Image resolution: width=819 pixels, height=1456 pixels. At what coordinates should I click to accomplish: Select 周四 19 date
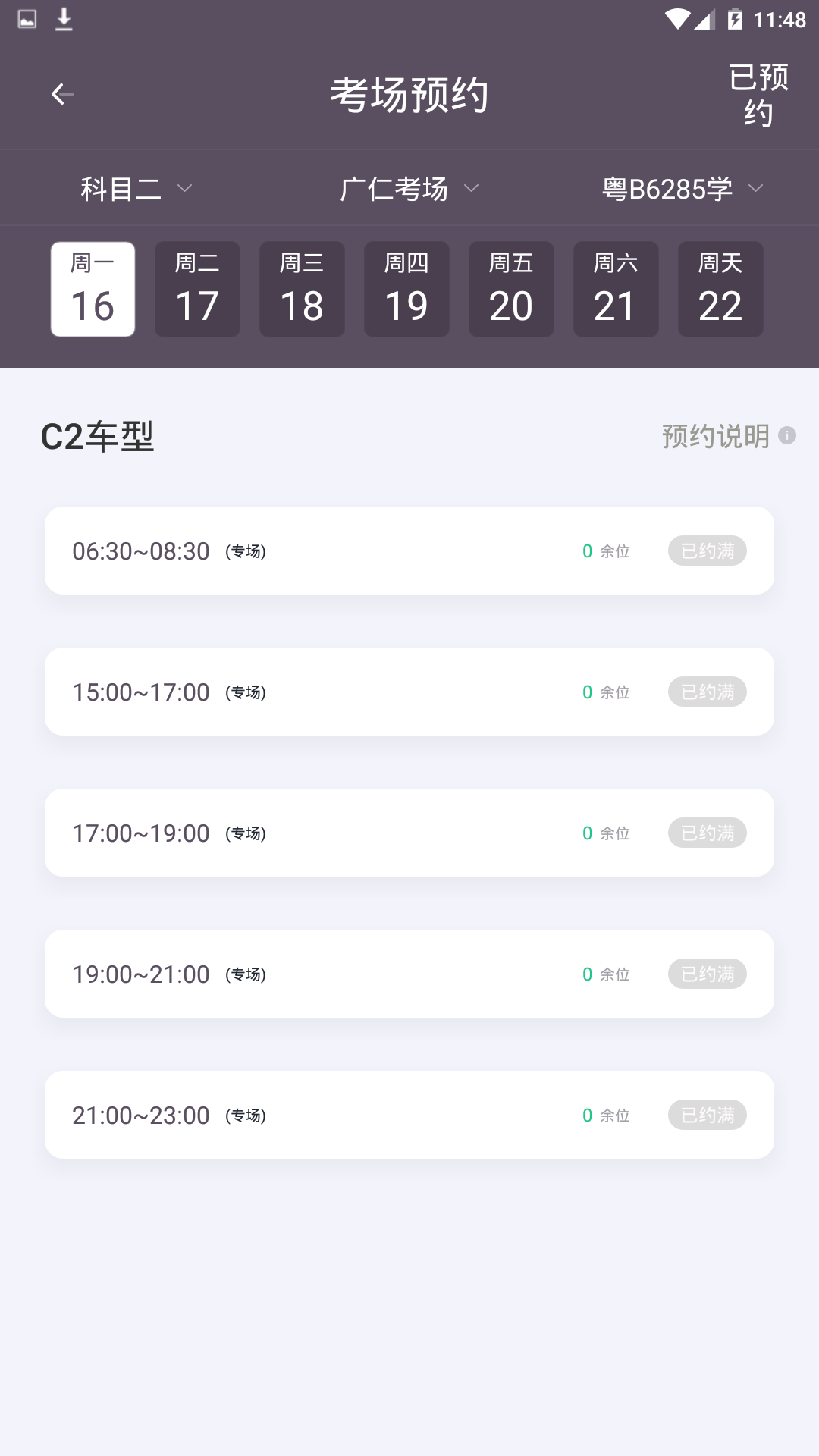point(406,289)
